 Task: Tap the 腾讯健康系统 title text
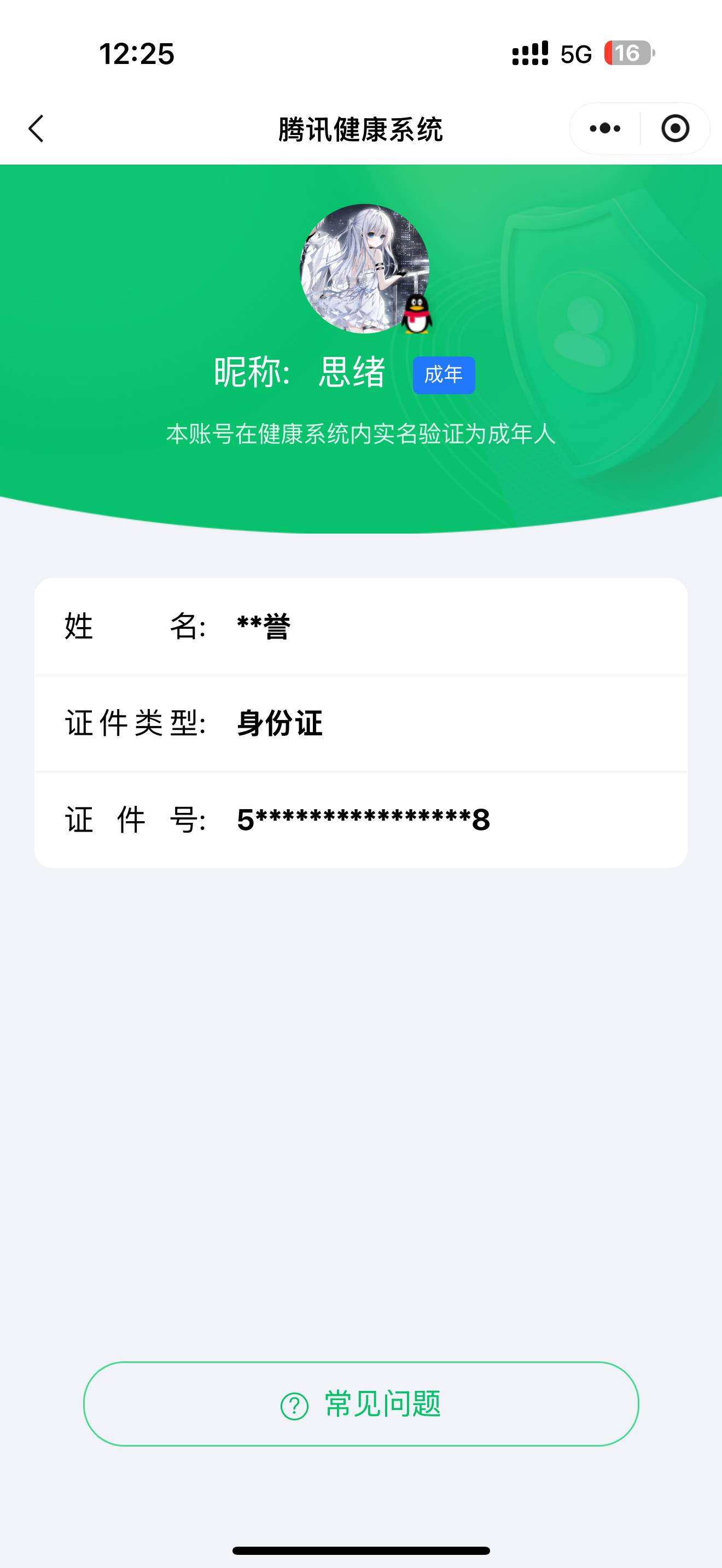click(360, 128)
